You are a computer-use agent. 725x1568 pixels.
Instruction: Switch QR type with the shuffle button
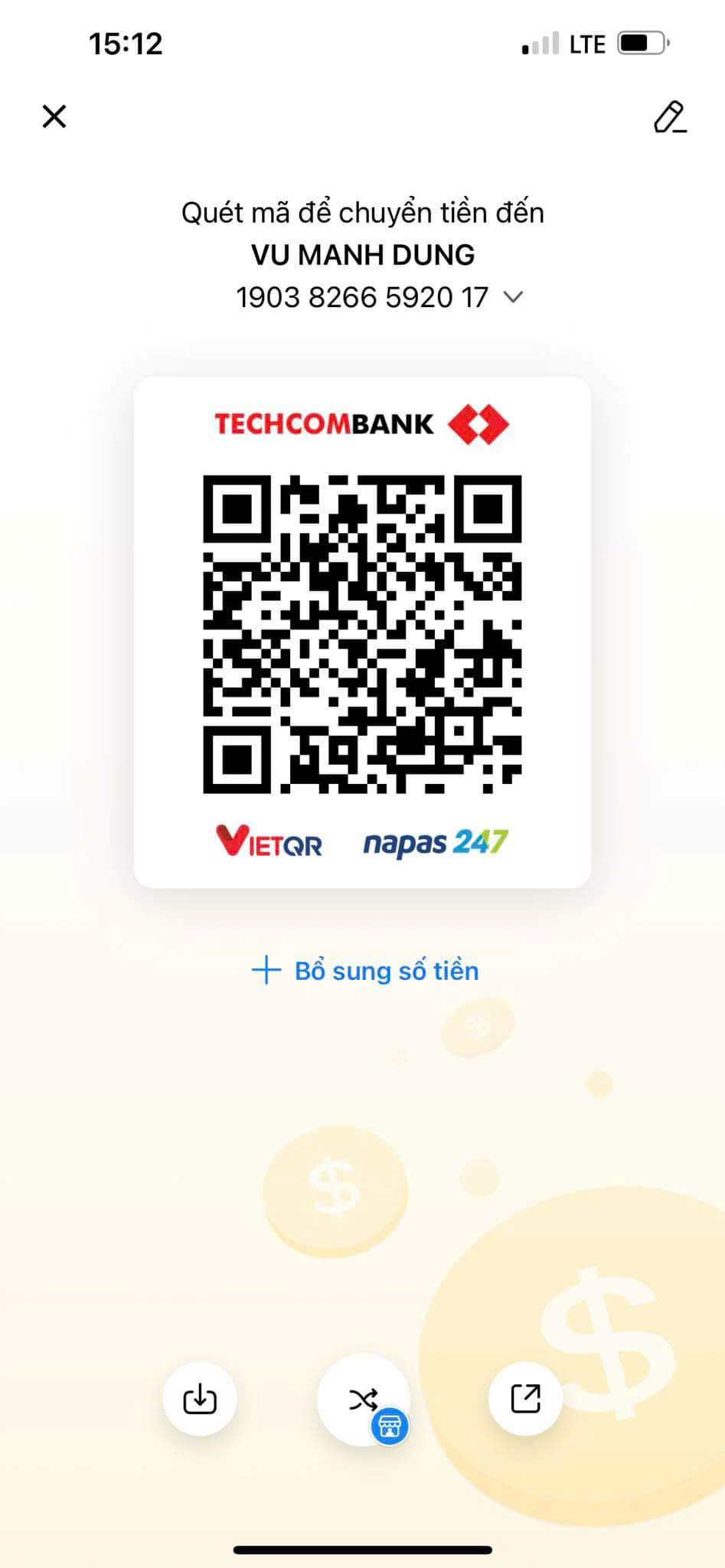[364, 1400]
